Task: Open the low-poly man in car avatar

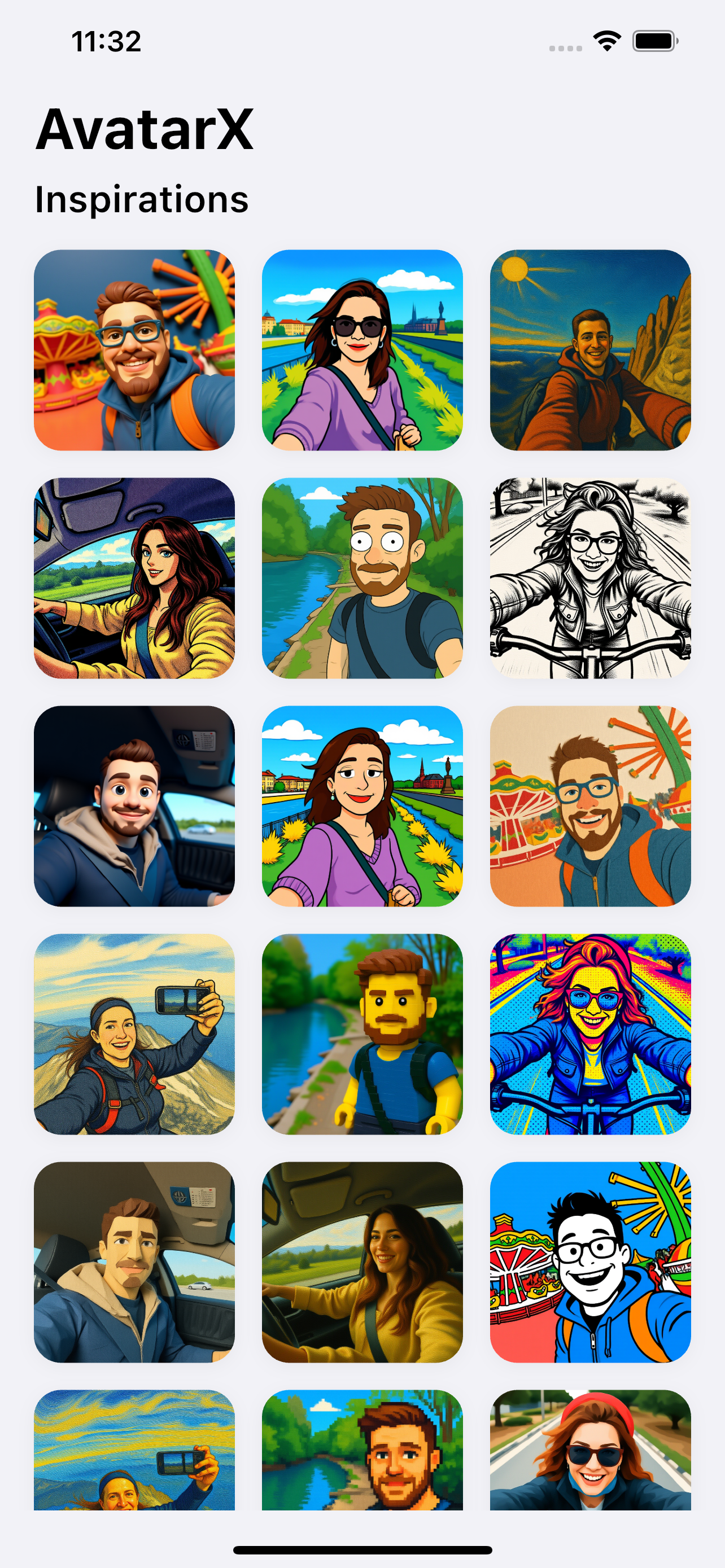Action: pyautogui.click(x=134, y=1262)
